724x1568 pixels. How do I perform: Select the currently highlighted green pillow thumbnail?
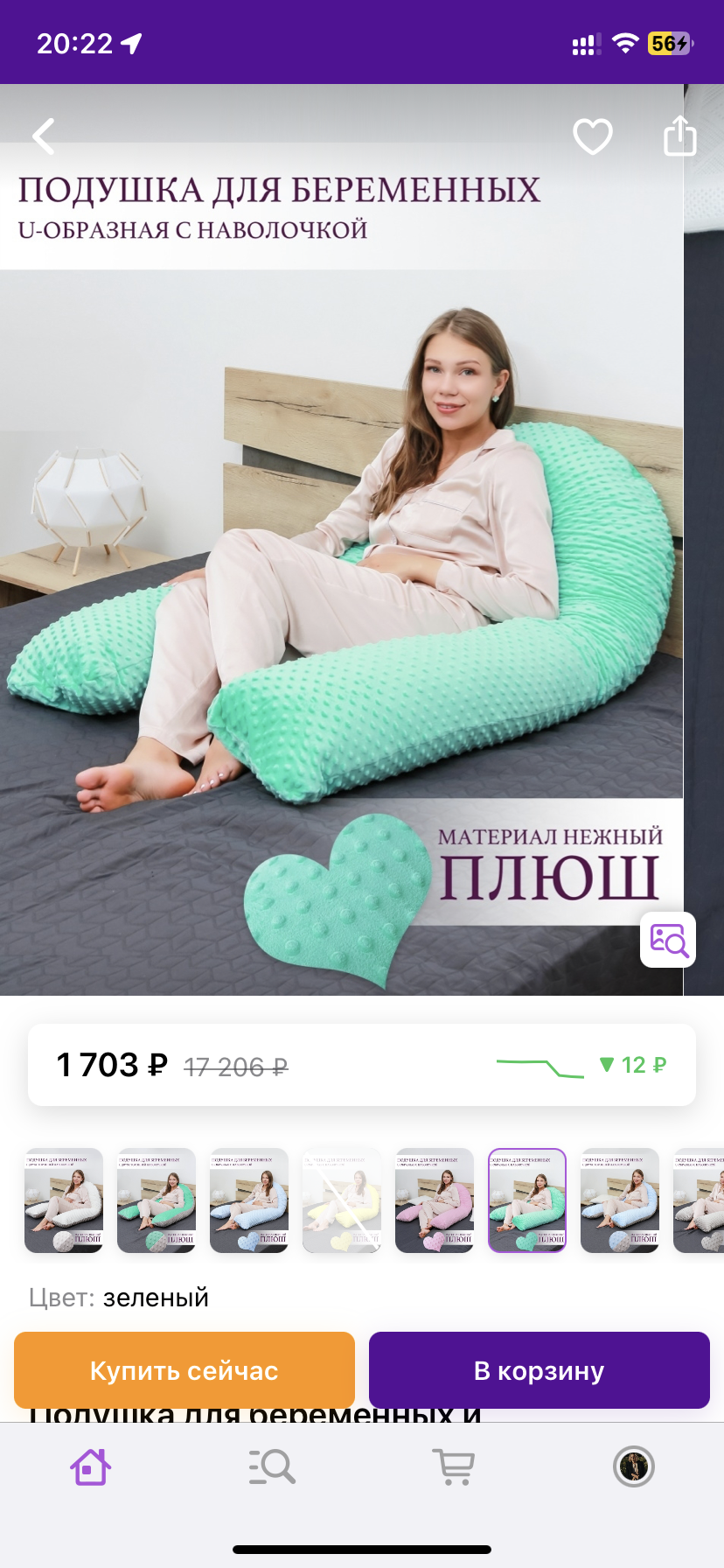[527, 1200]
